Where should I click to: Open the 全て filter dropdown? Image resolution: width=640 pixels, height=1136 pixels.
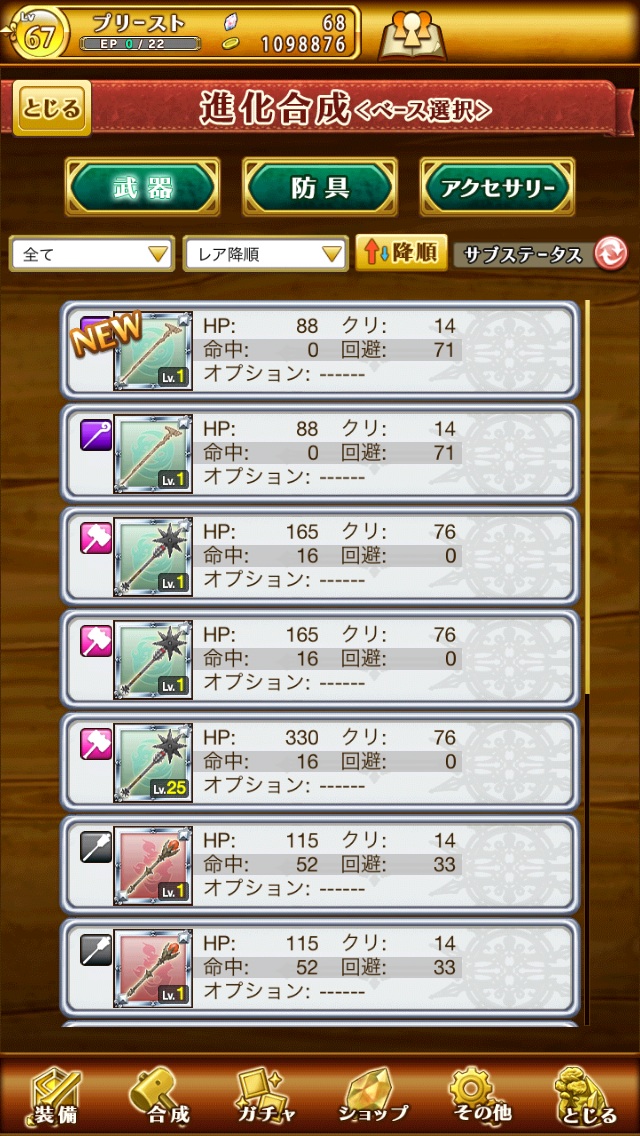(93, 254)
